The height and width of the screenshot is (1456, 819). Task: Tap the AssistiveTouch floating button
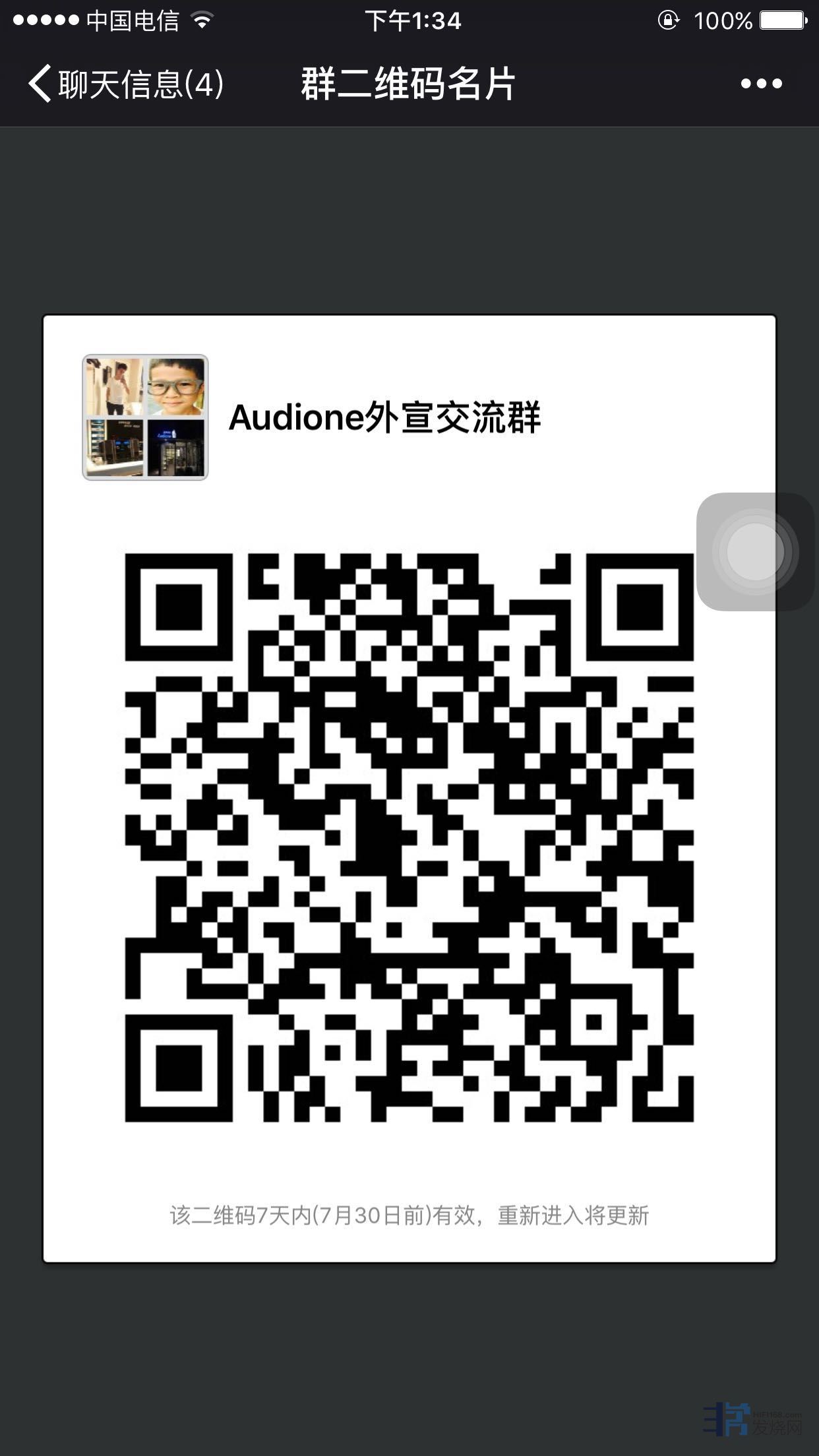(755, 551)
